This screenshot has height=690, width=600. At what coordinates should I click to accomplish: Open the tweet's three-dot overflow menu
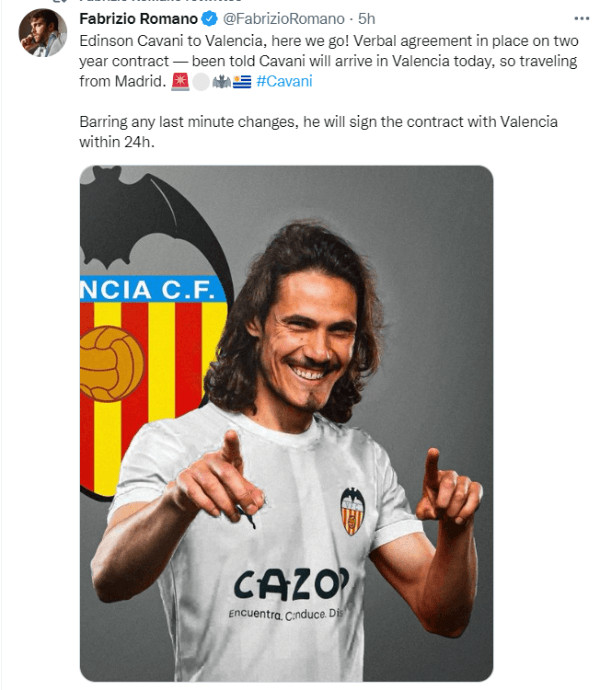pos(582,18)
